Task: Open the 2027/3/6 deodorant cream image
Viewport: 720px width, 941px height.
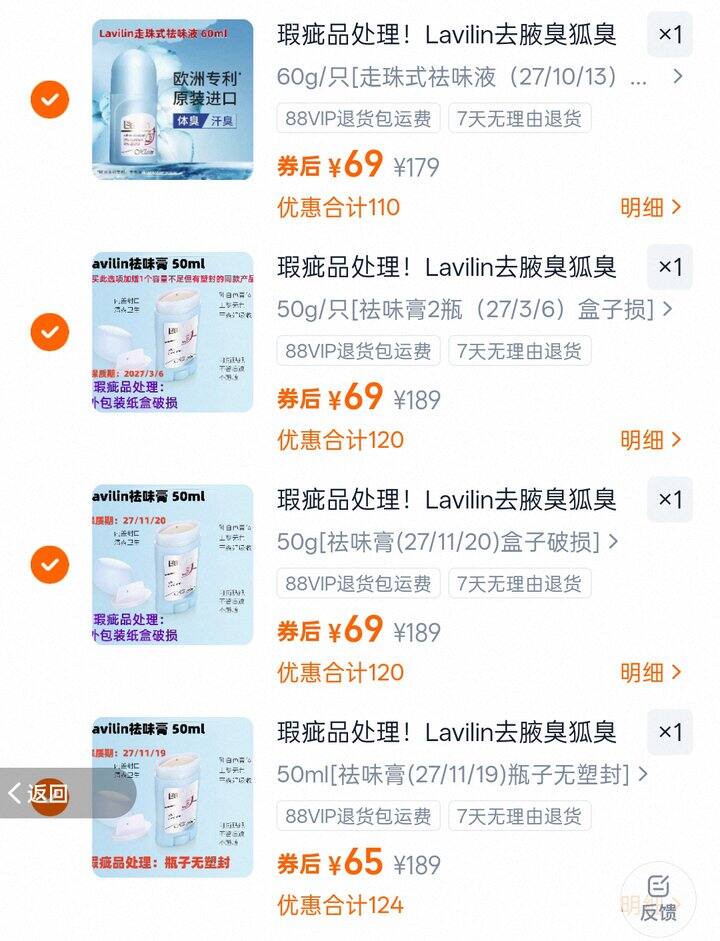Action: [x=173, y=332]
